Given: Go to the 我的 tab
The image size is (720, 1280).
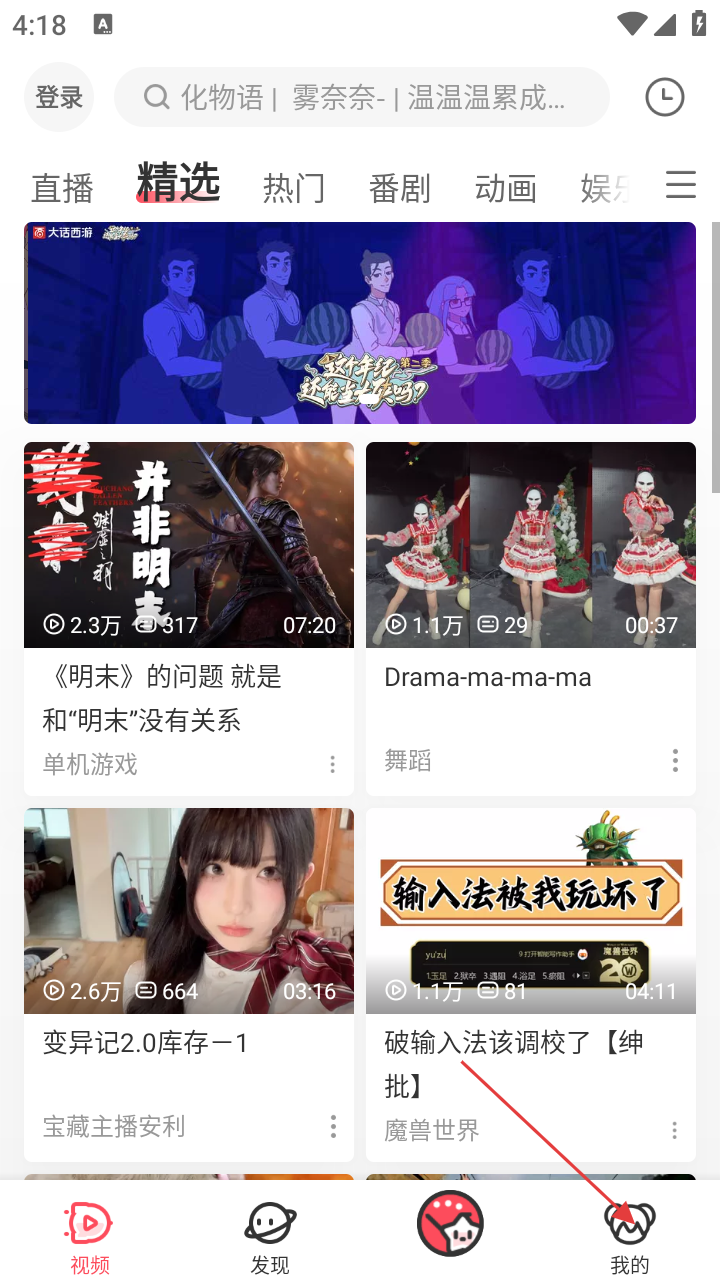Looking at the screenshot, I should click(630, 1238).
